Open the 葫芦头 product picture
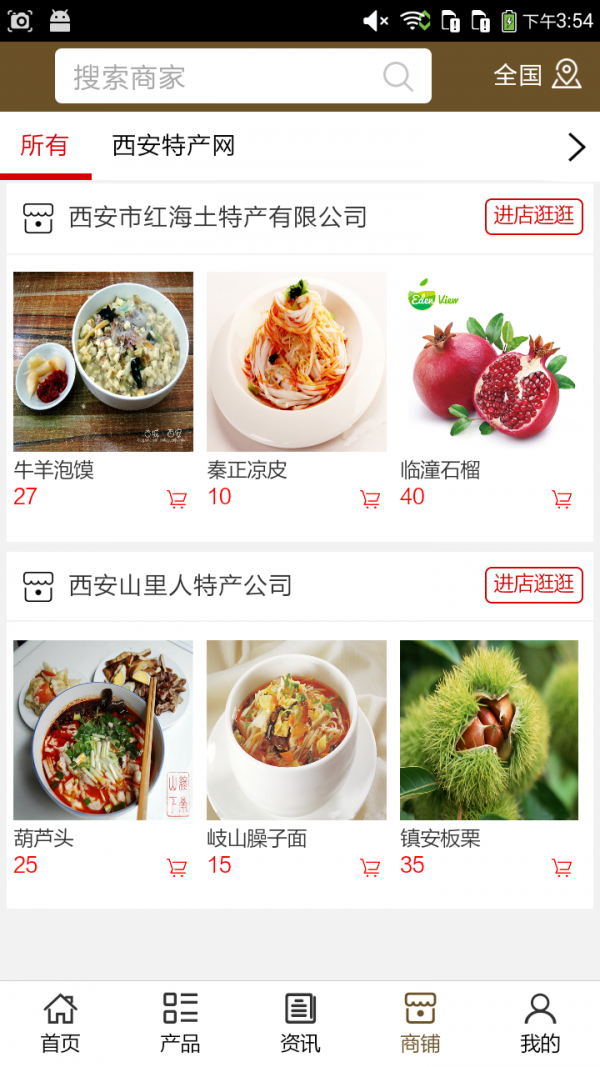 point(103,730)
